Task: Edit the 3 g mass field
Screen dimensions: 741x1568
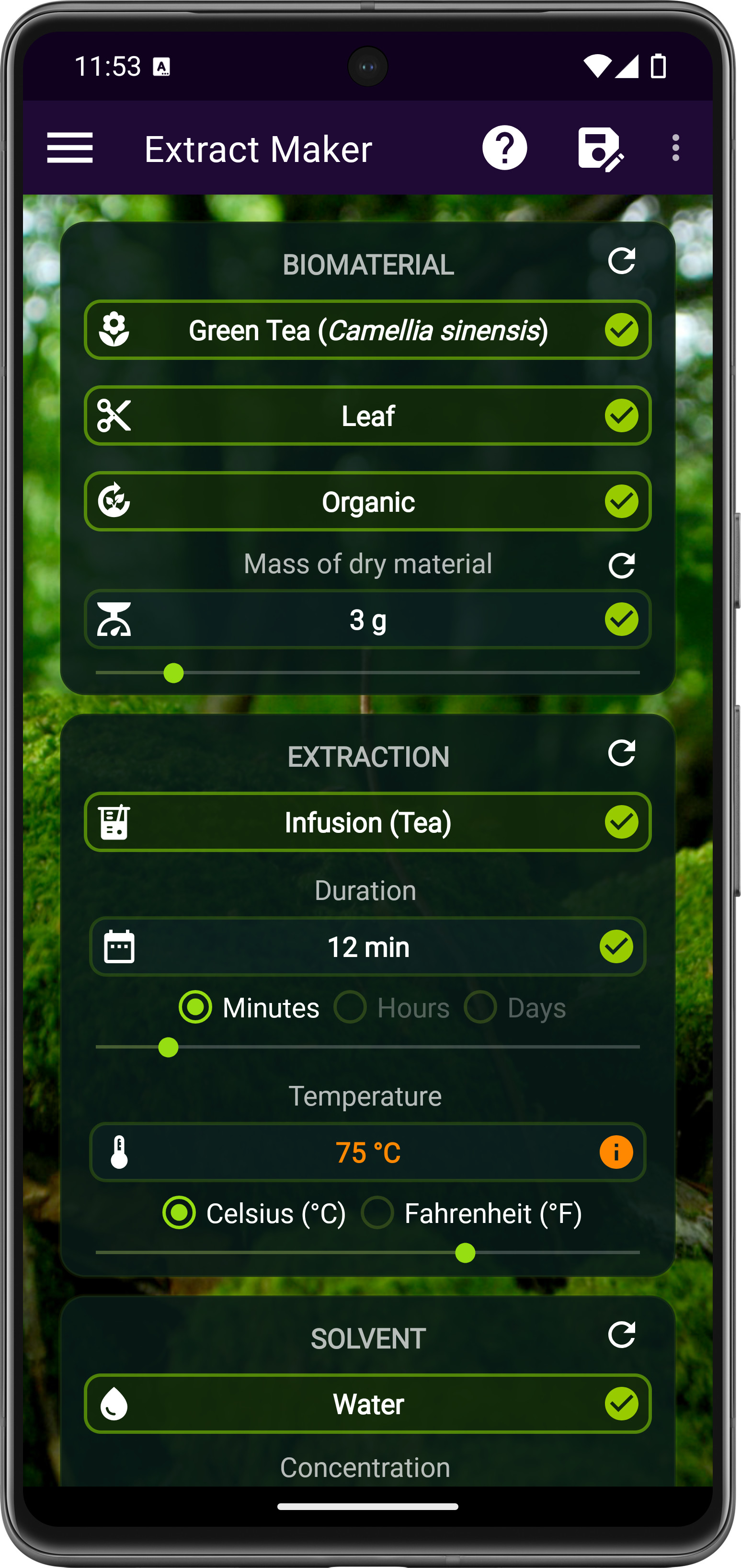Action: pyautogui.click(x=367, y=620)
